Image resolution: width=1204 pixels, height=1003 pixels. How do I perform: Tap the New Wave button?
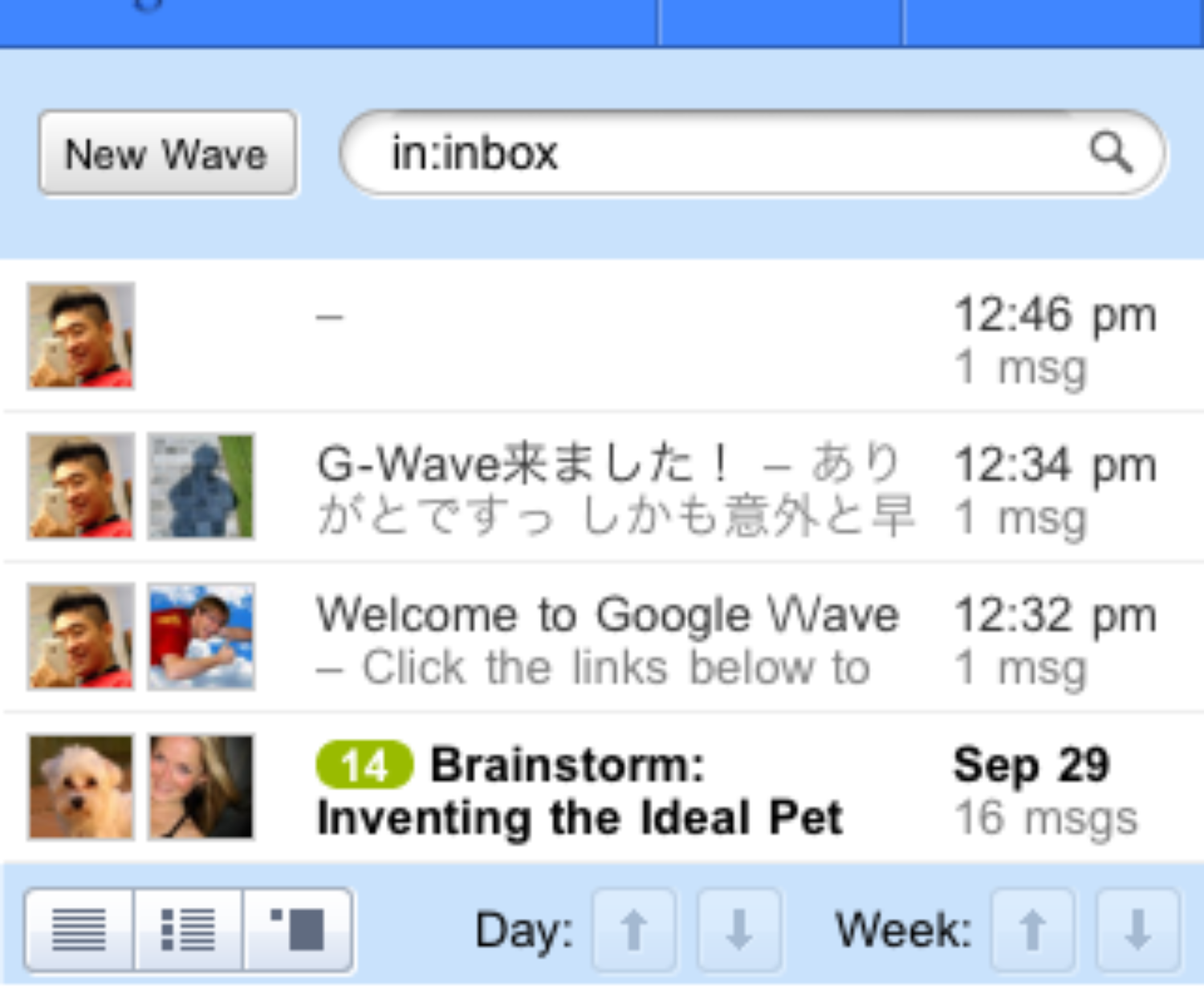point(167,153)
